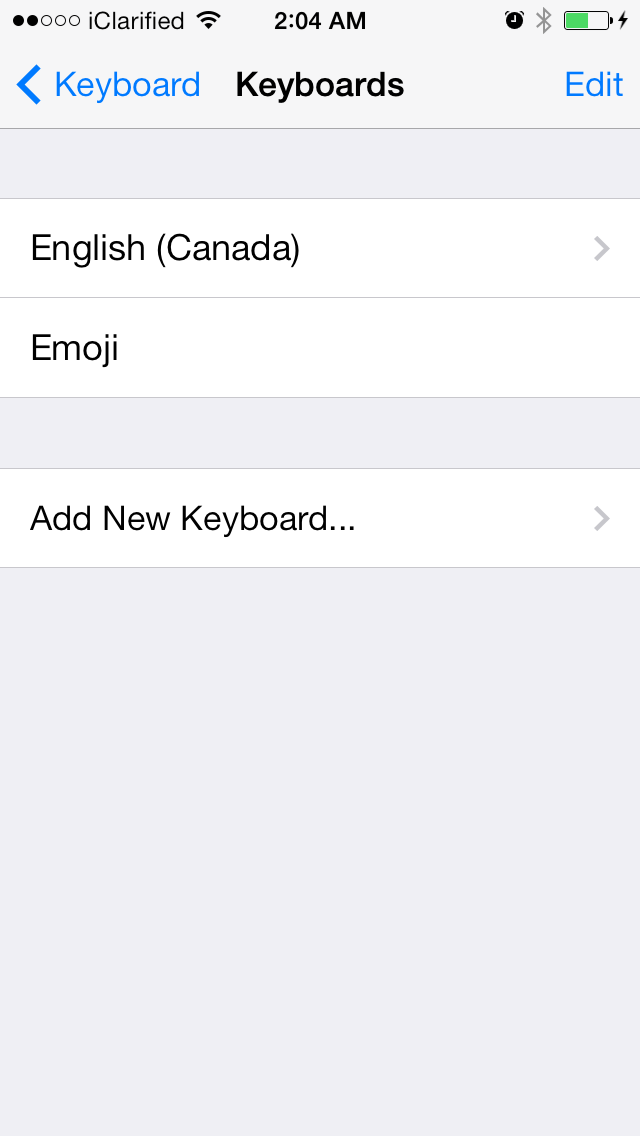Go back to Keyboard settings
This screenshot has height=1136, width=640.
(x=108, y=85)
